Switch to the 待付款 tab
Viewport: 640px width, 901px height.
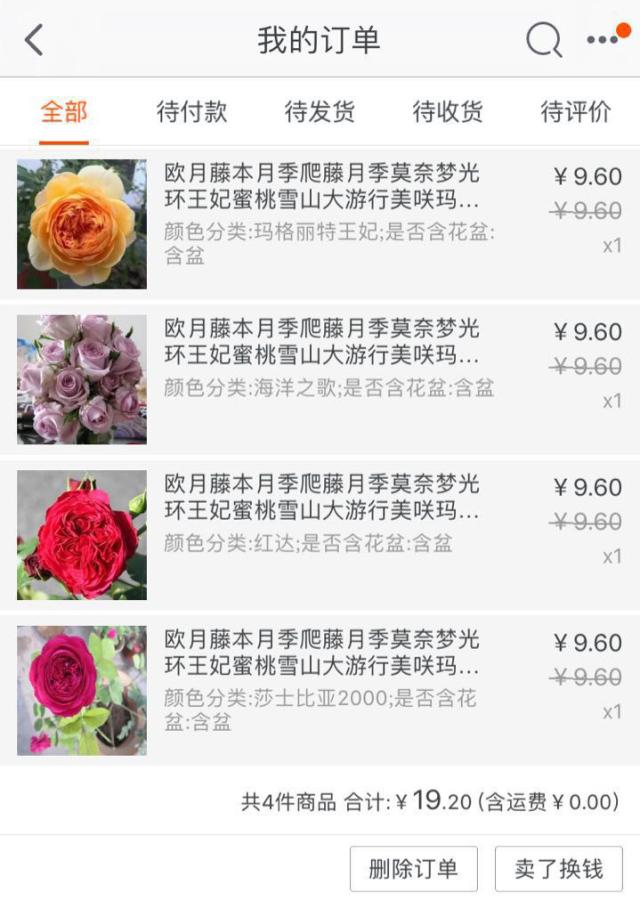192,112
